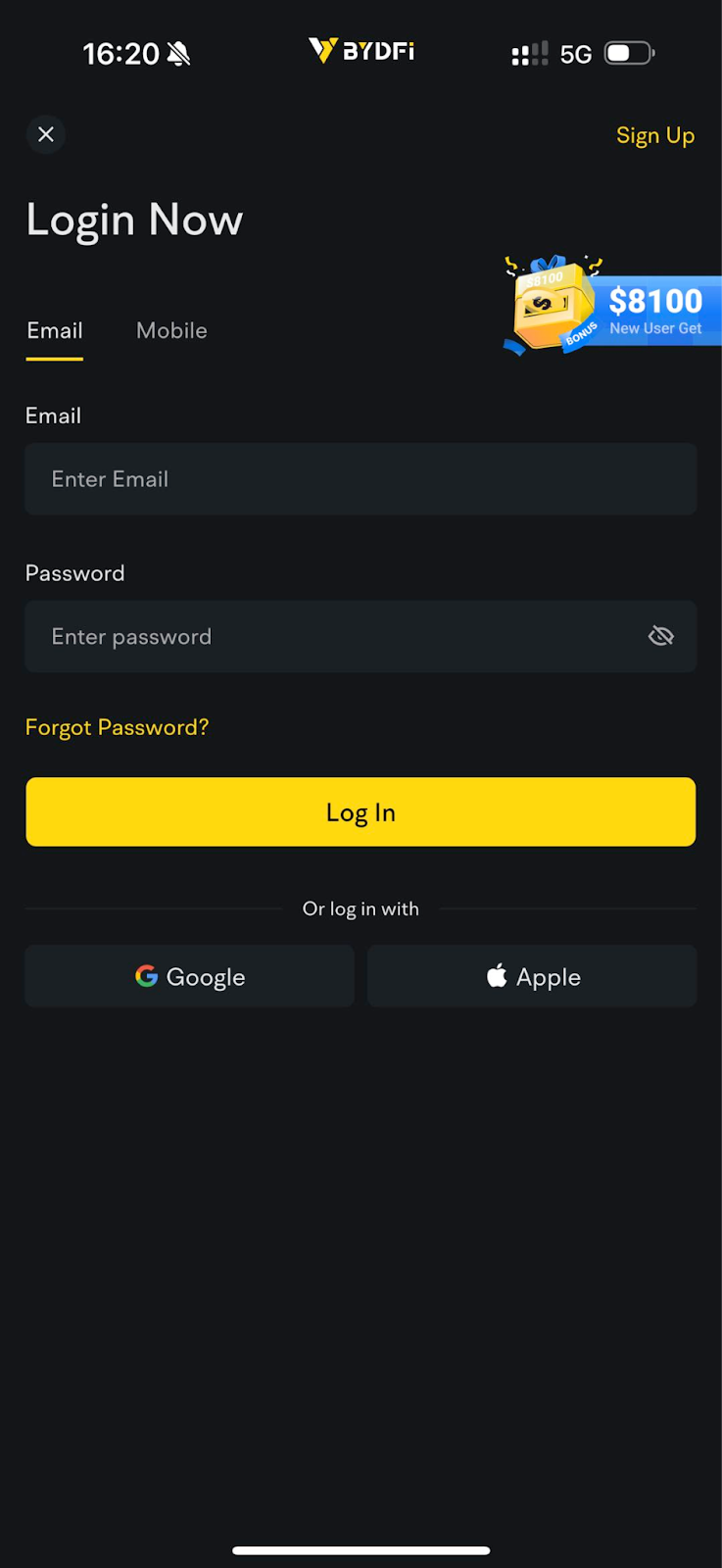
Task: Open Forgot Password link
Action: [117, 727]
